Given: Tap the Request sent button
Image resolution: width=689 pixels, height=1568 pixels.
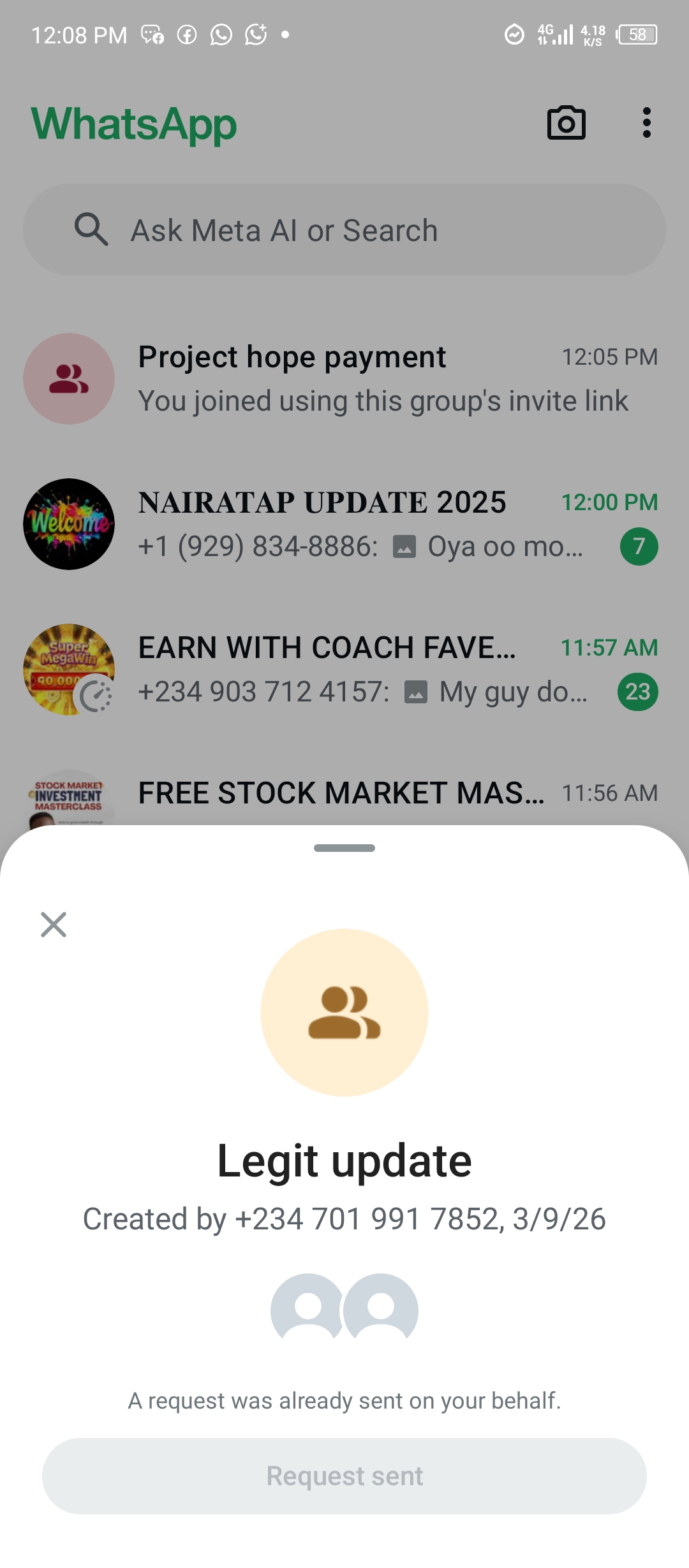Looking at the screenshot, I should click(344, 1476).
